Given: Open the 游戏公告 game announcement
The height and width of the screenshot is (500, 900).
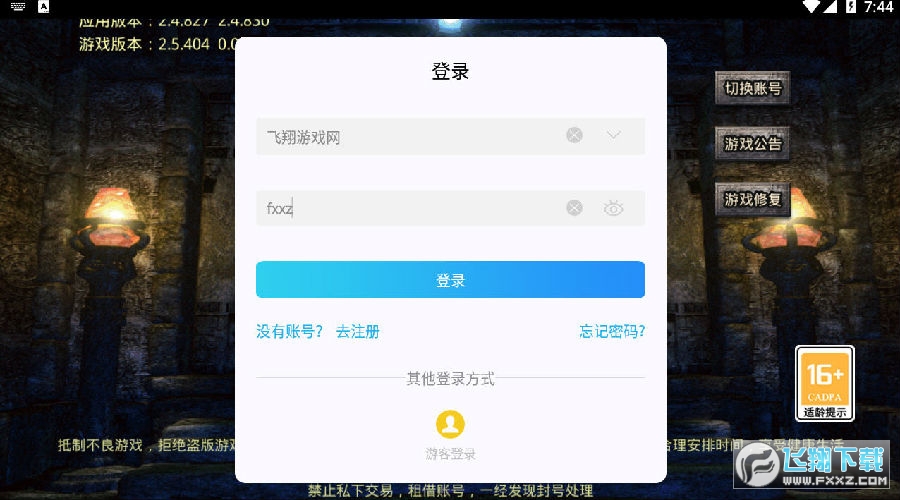Looking at the screenshot, I should pyautogui.click(x=753, y=144).
